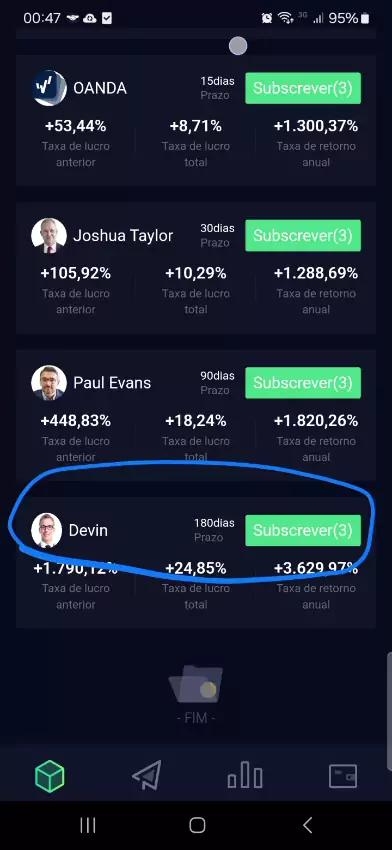
Task: Hit Subscrever on Devin's 180-day plan
Action: (x=303, y=530)
